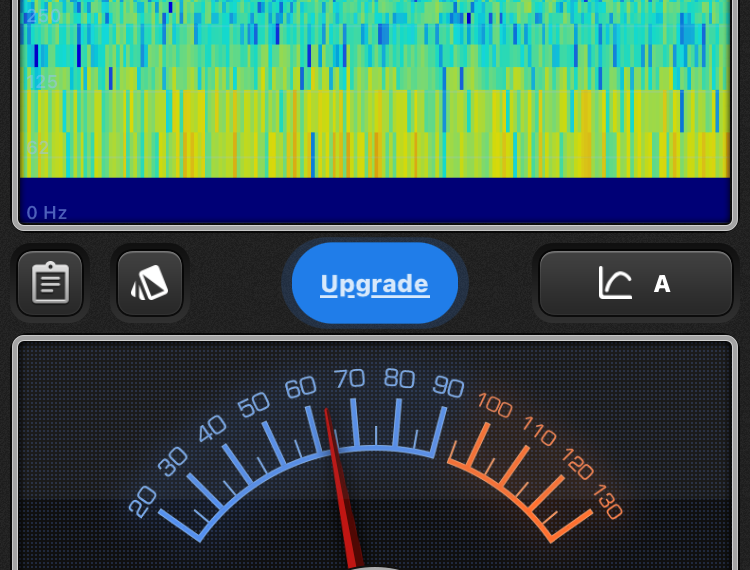750x570 pixels.
Task: Tap the blue Upgrade button
Action: tap(375, 283)
